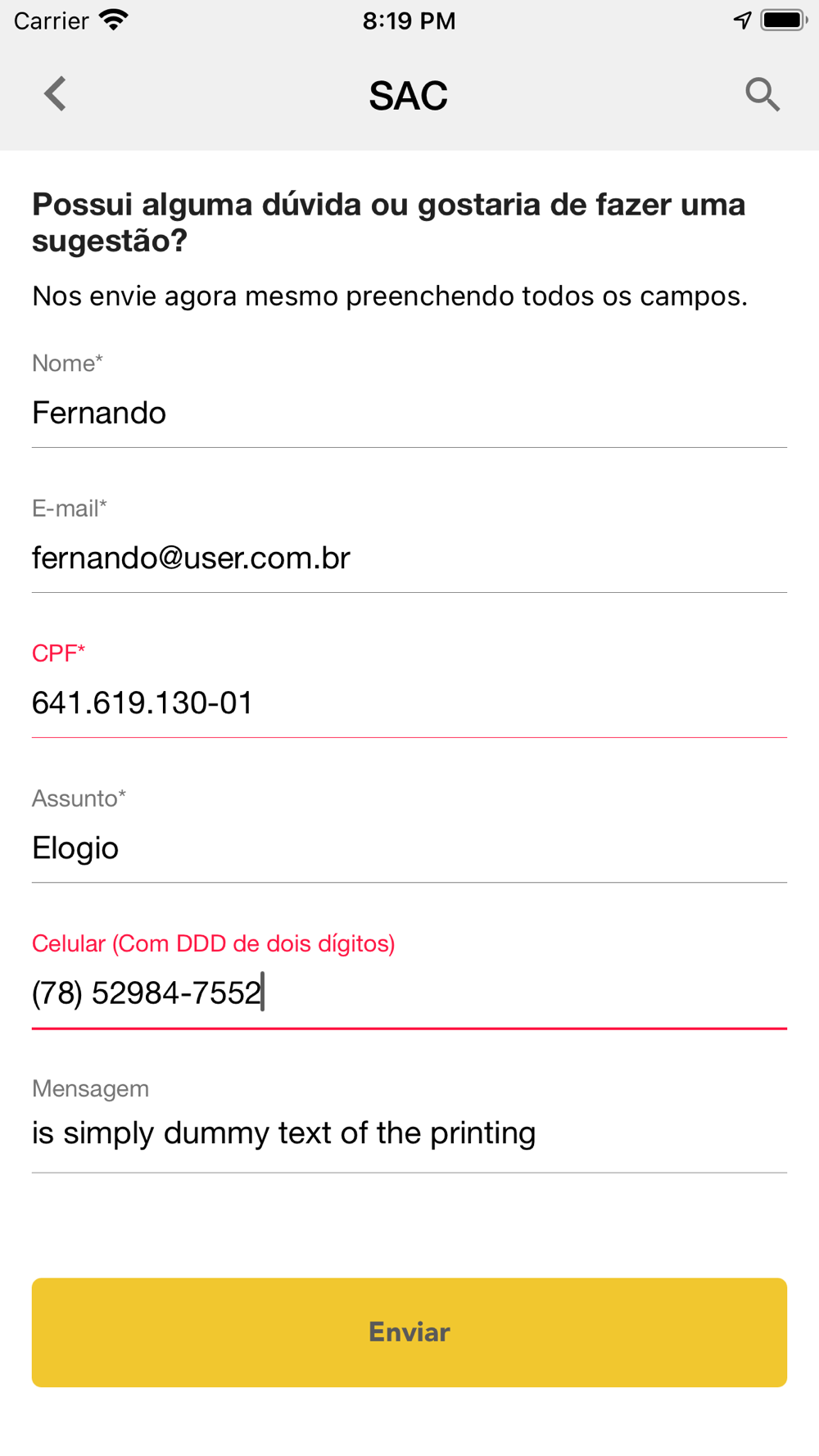
Task: Focus the CPF number field
Action: tap(409, 703)
